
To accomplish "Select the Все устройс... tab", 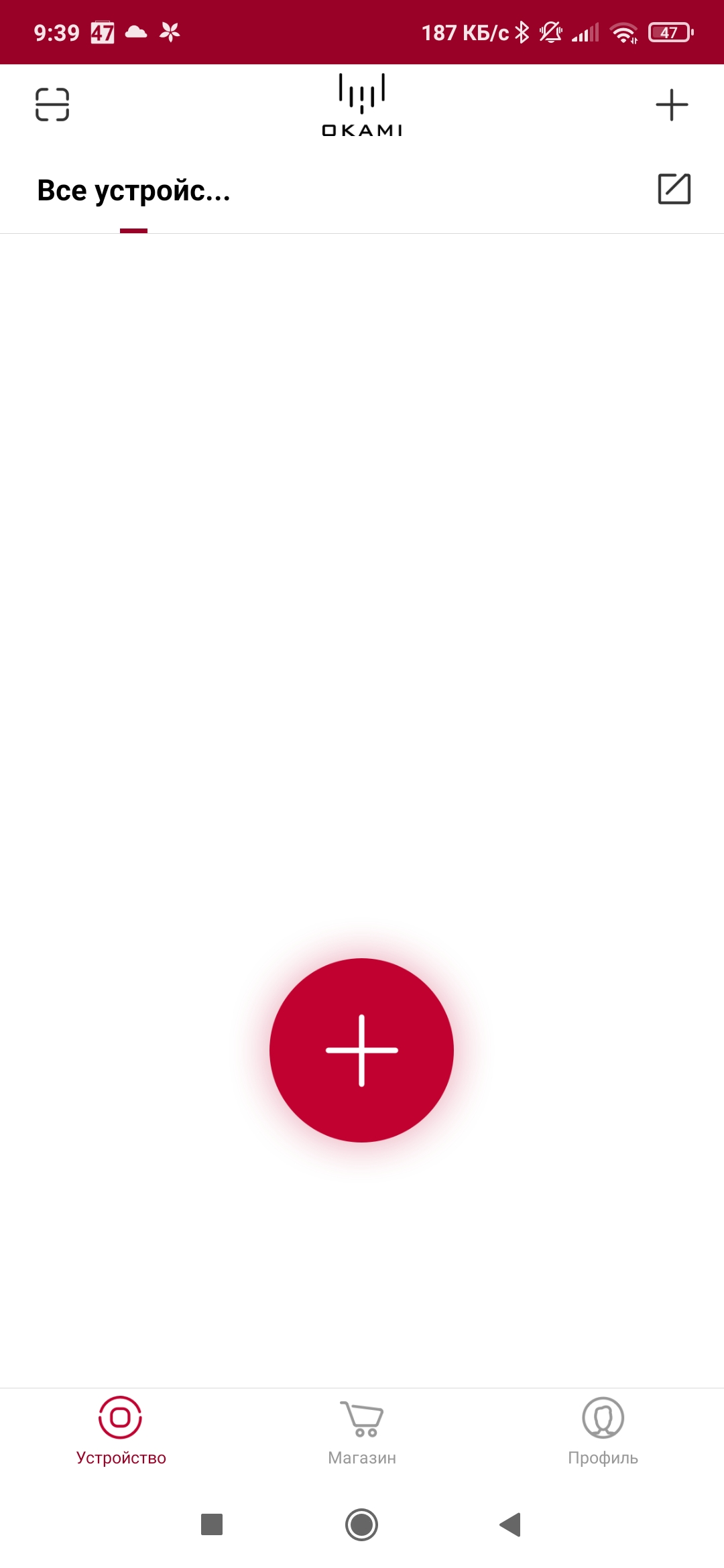I will 133,191.
